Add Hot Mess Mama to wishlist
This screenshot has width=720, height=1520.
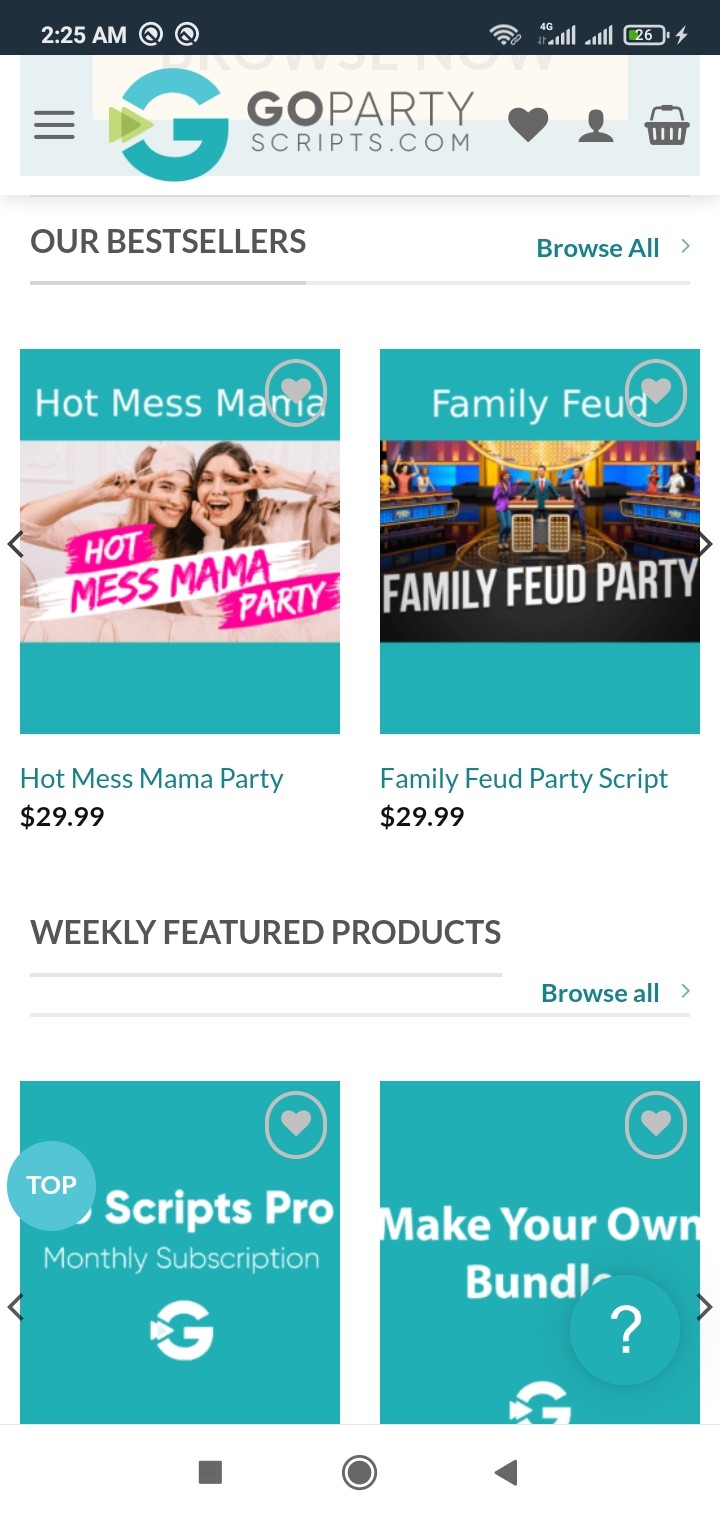[x=296, y=392]
